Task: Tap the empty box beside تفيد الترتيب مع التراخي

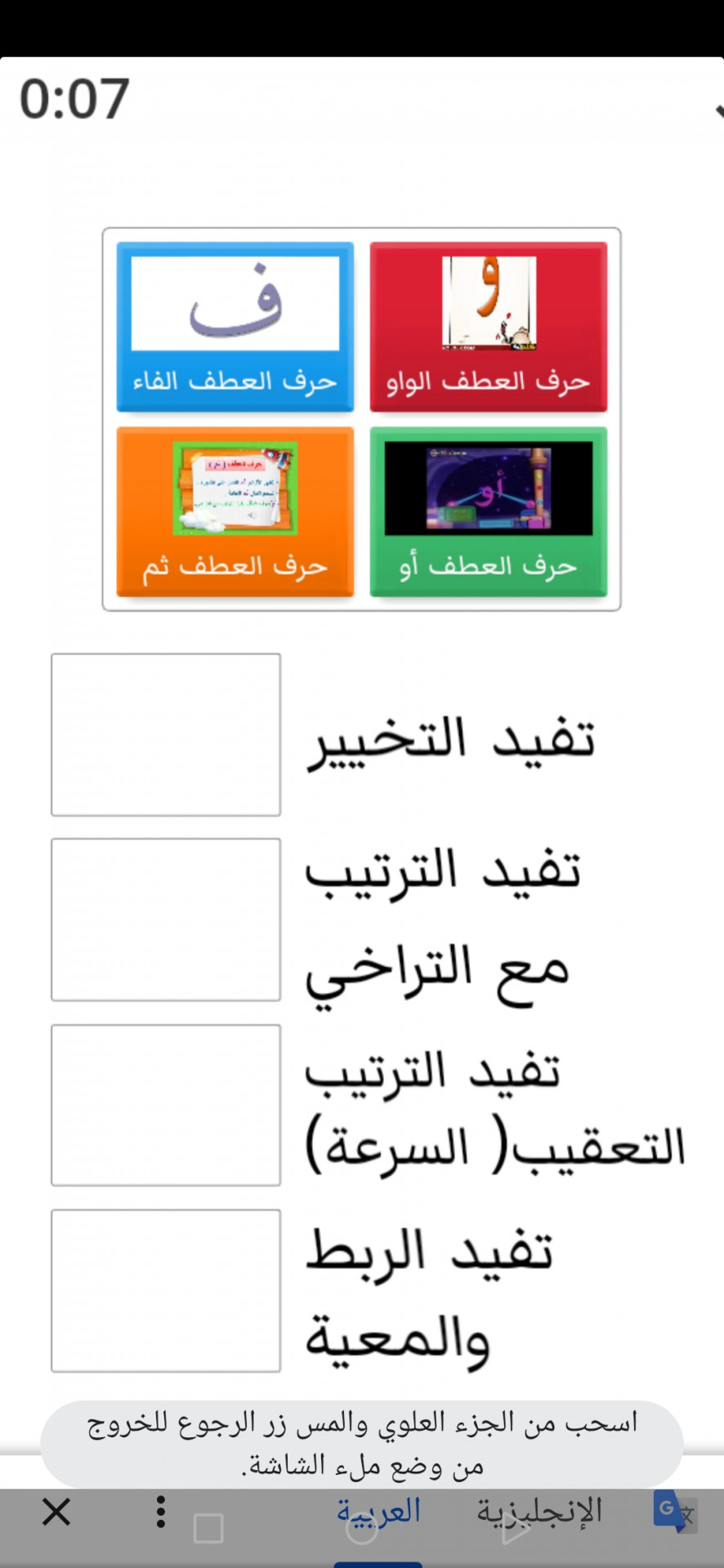Action: 166,919
